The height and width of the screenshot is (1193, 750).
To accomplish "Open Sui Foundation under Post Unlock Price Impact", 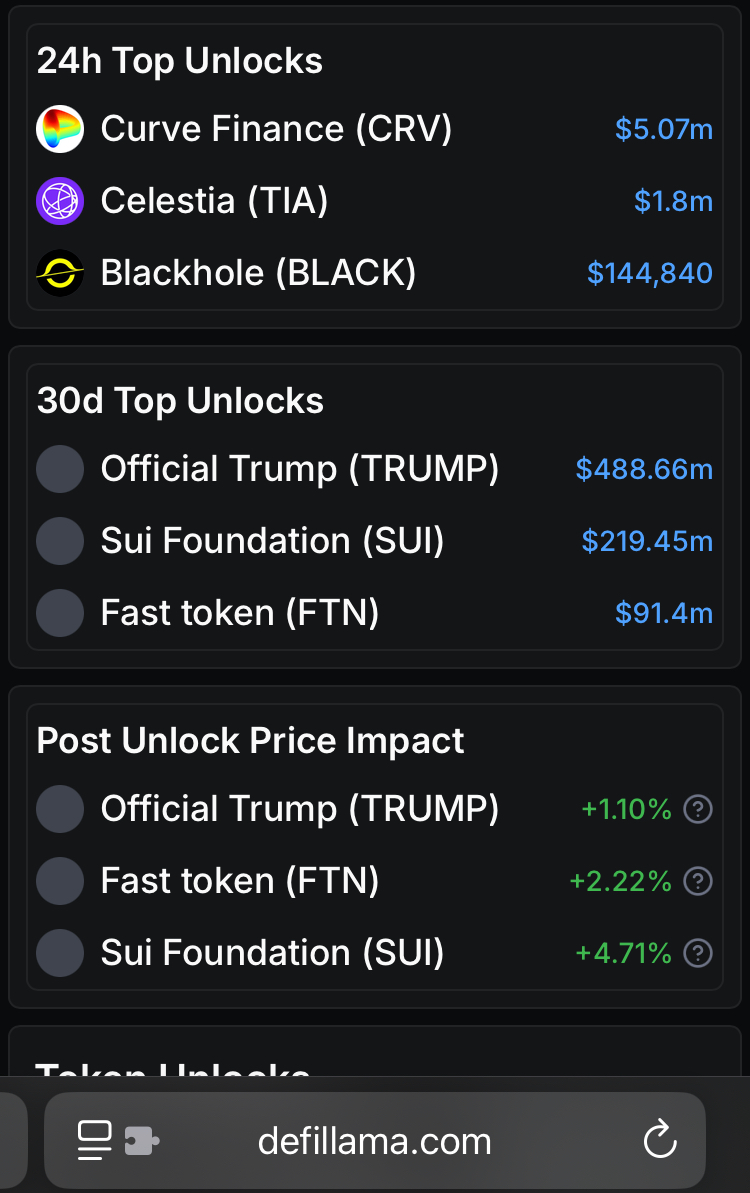I will tap(272, 953).
